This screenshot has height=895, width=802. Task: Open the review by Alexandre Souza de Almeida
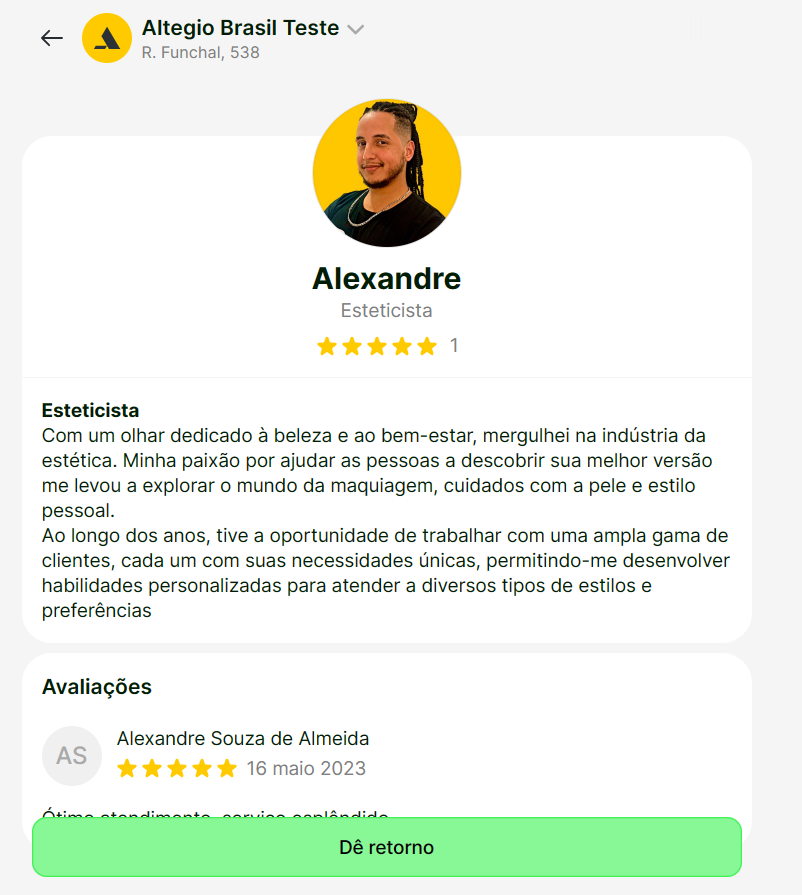[242, 739]
